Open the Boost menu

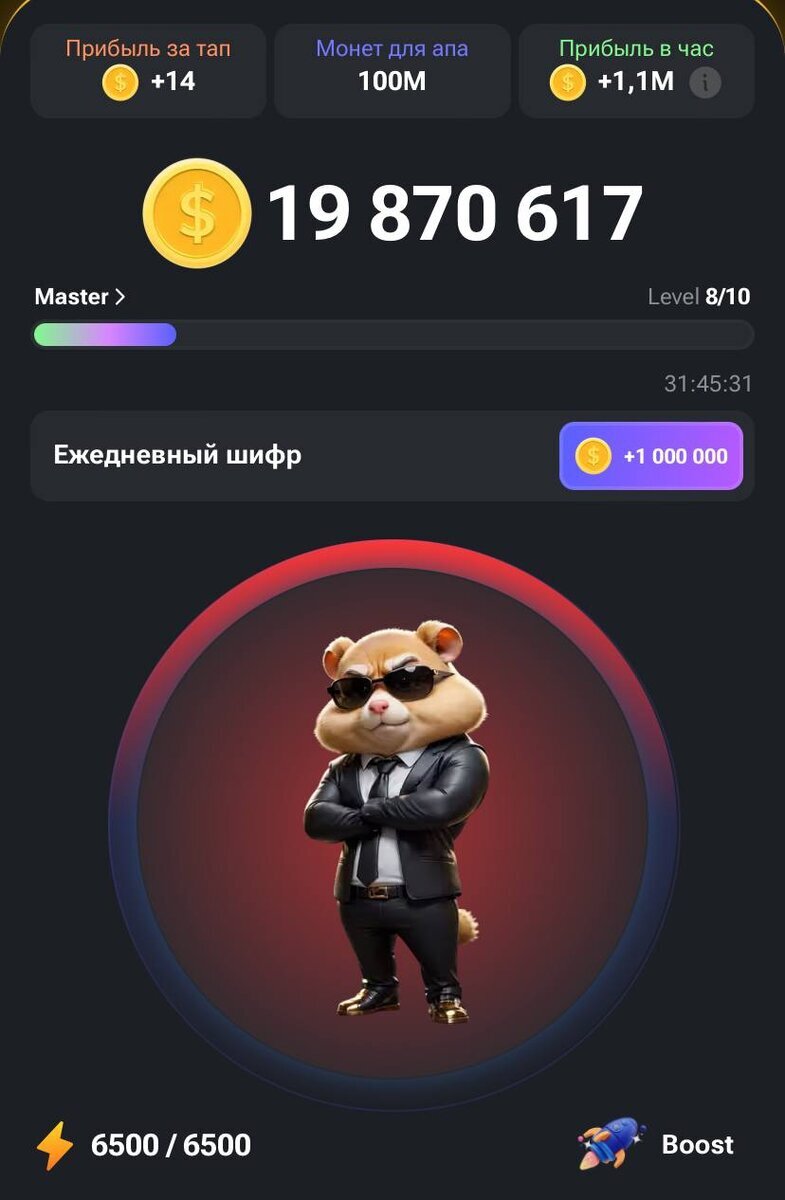(659, 1144)
